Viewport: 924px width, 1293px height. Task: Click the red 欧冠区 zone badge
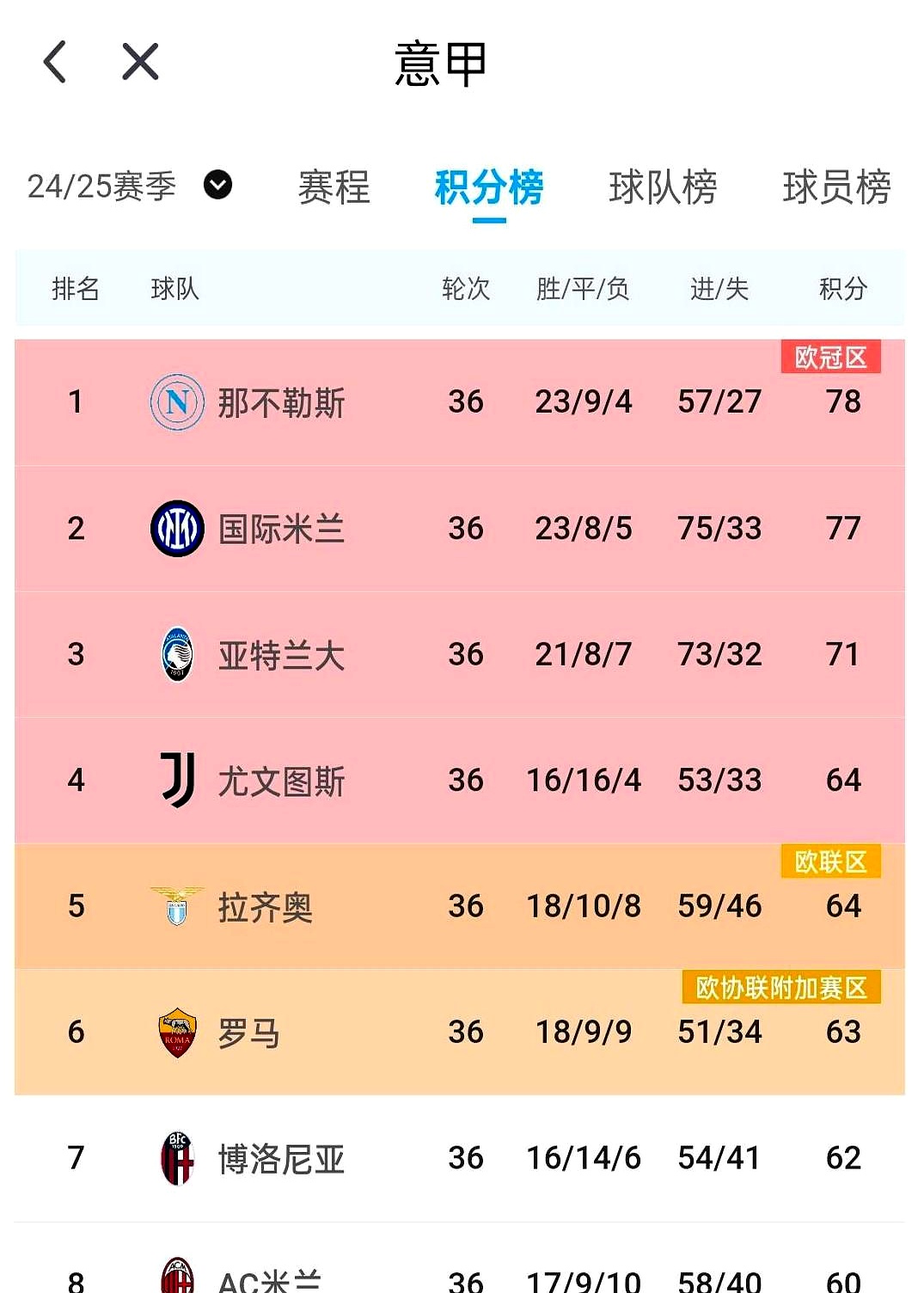point(830,355)
